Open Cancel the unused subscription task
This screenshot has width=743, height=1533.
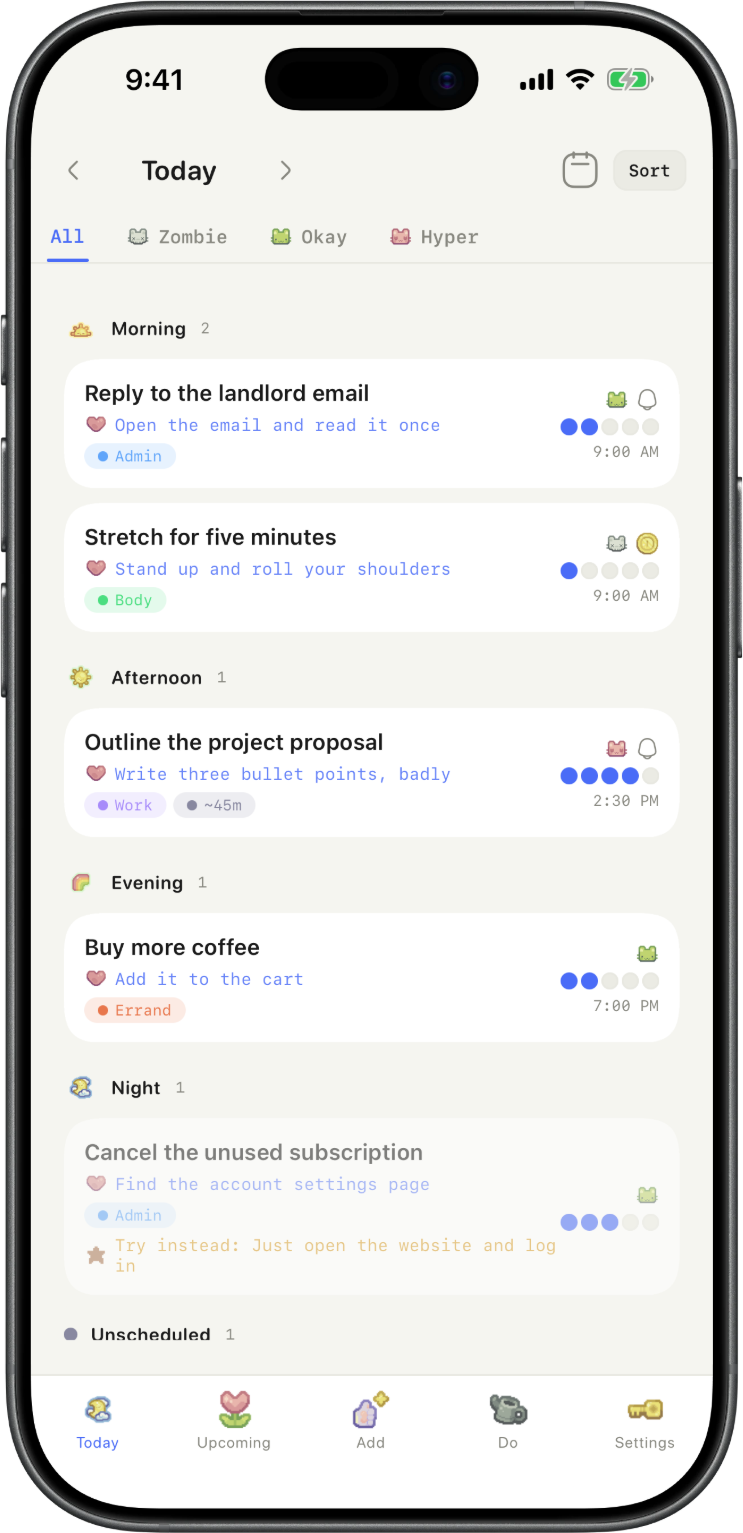(x=372, y=1207)
